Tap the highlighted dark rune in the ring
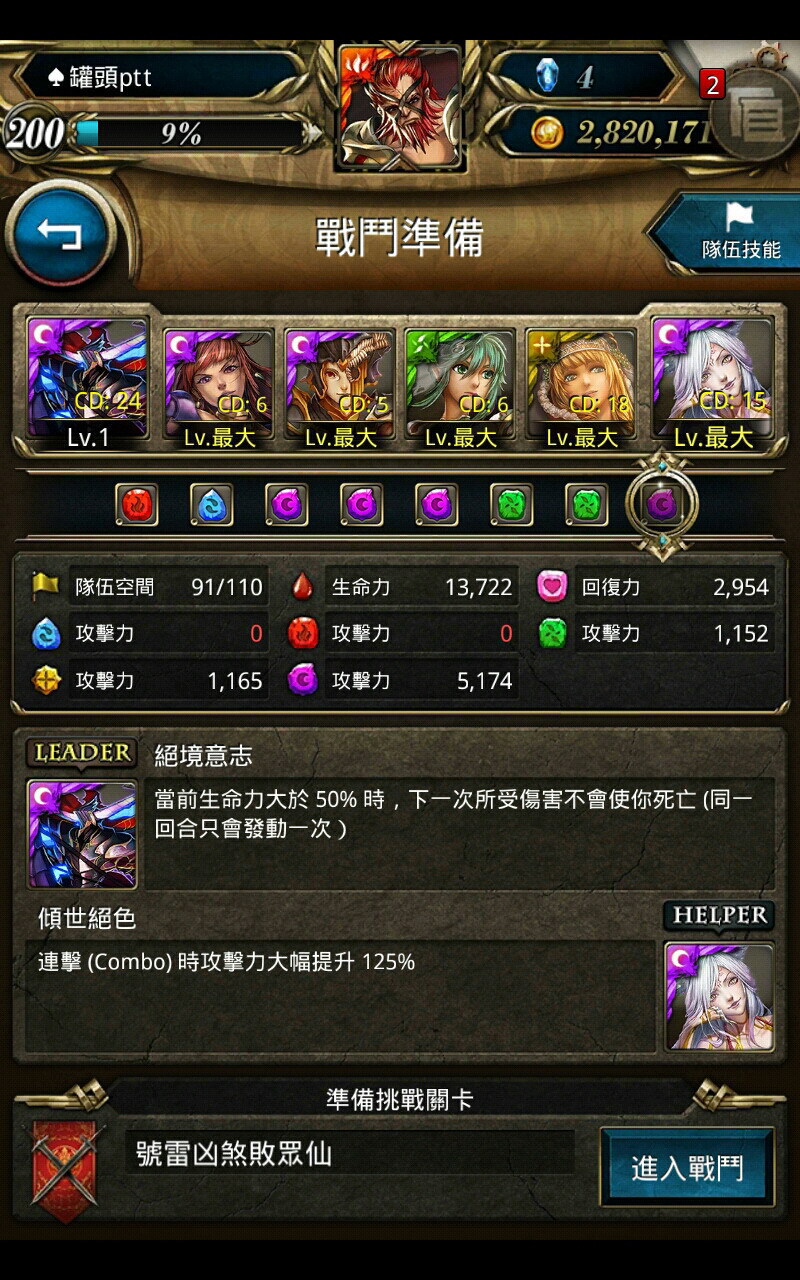The image size is (800, 1280). pos(660,505)
